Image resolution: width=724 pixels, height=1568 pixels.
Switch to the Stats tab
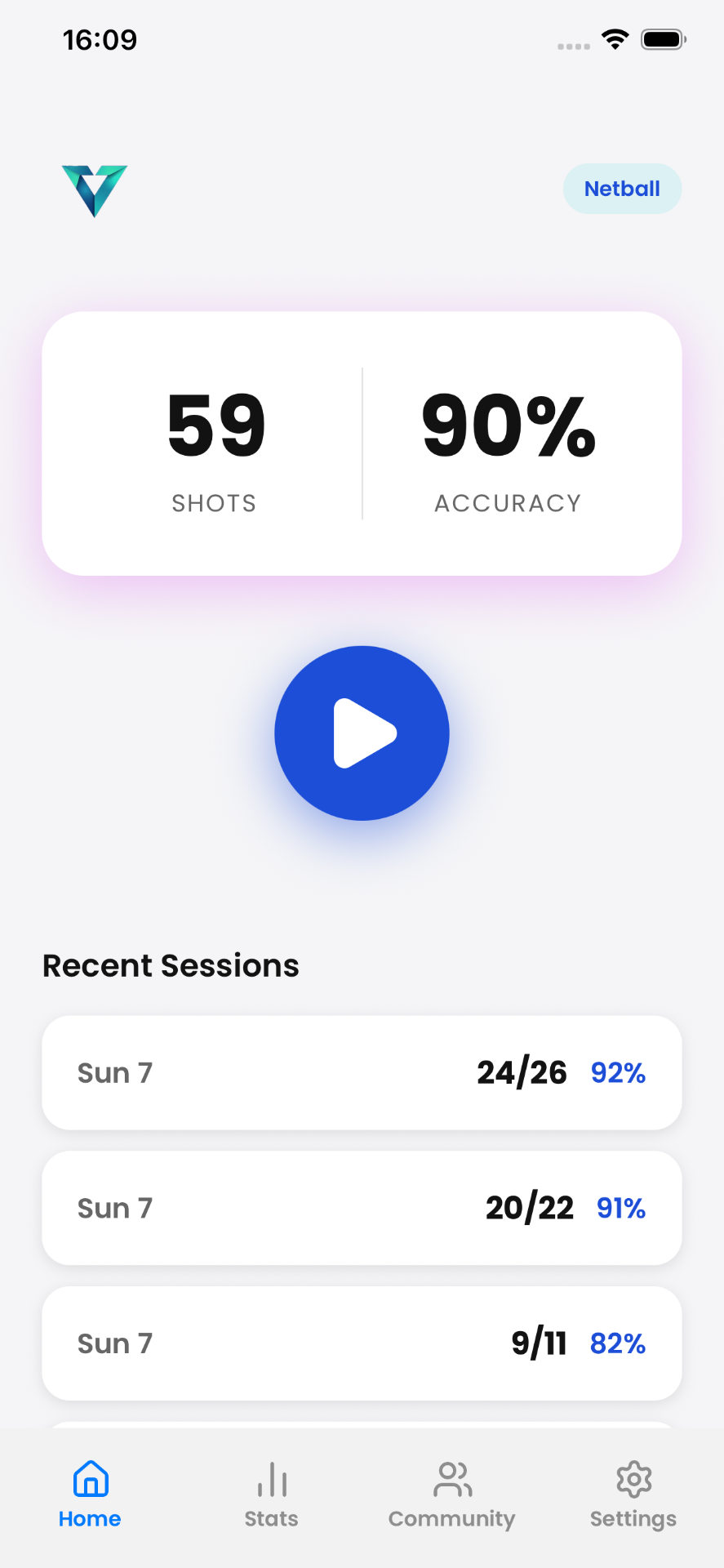coord(271,1494)
